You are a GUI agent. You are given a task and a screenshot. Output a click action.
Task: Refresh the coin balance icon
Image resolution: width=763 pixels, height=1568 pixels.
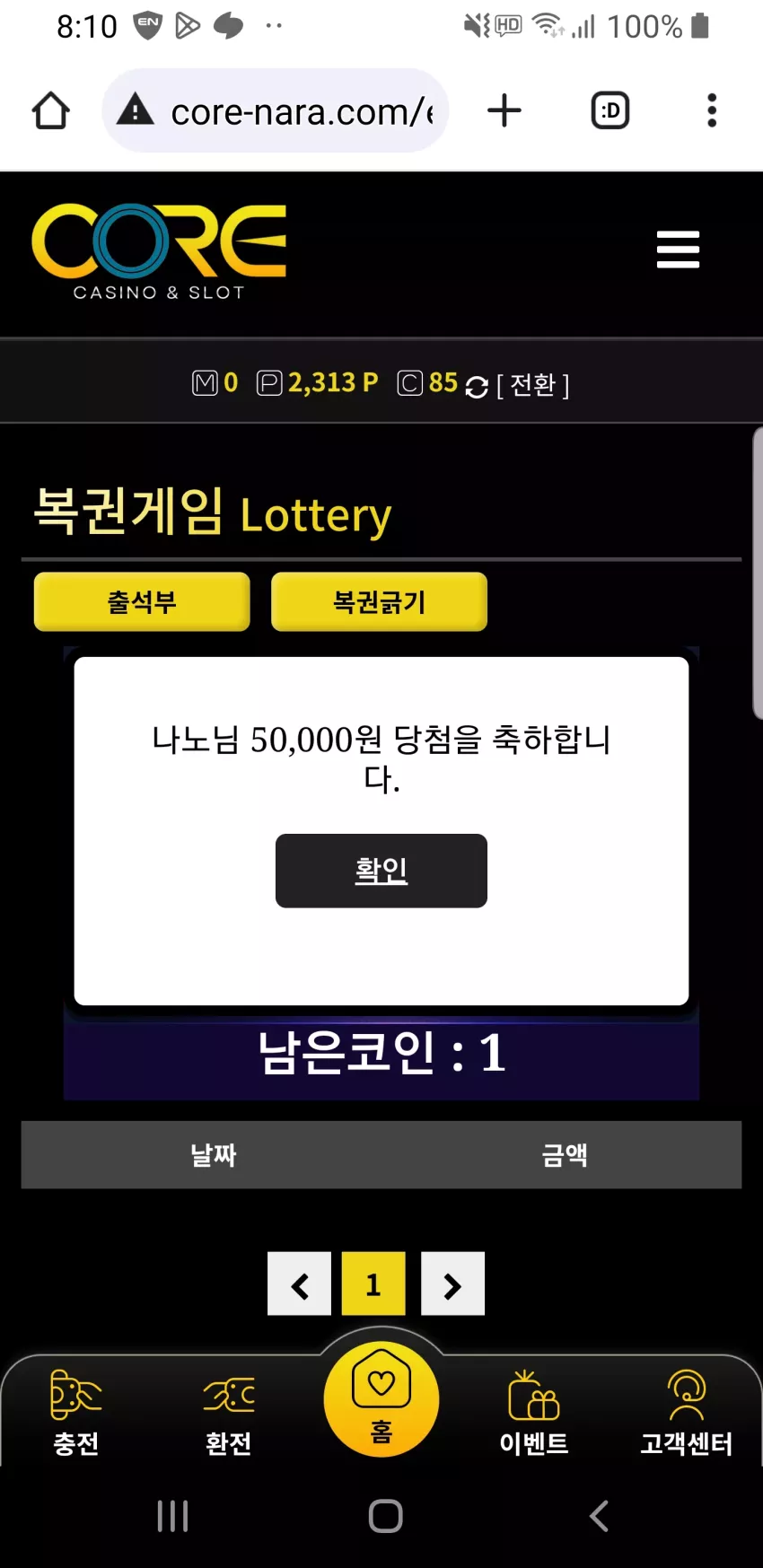tap(477, 386)
